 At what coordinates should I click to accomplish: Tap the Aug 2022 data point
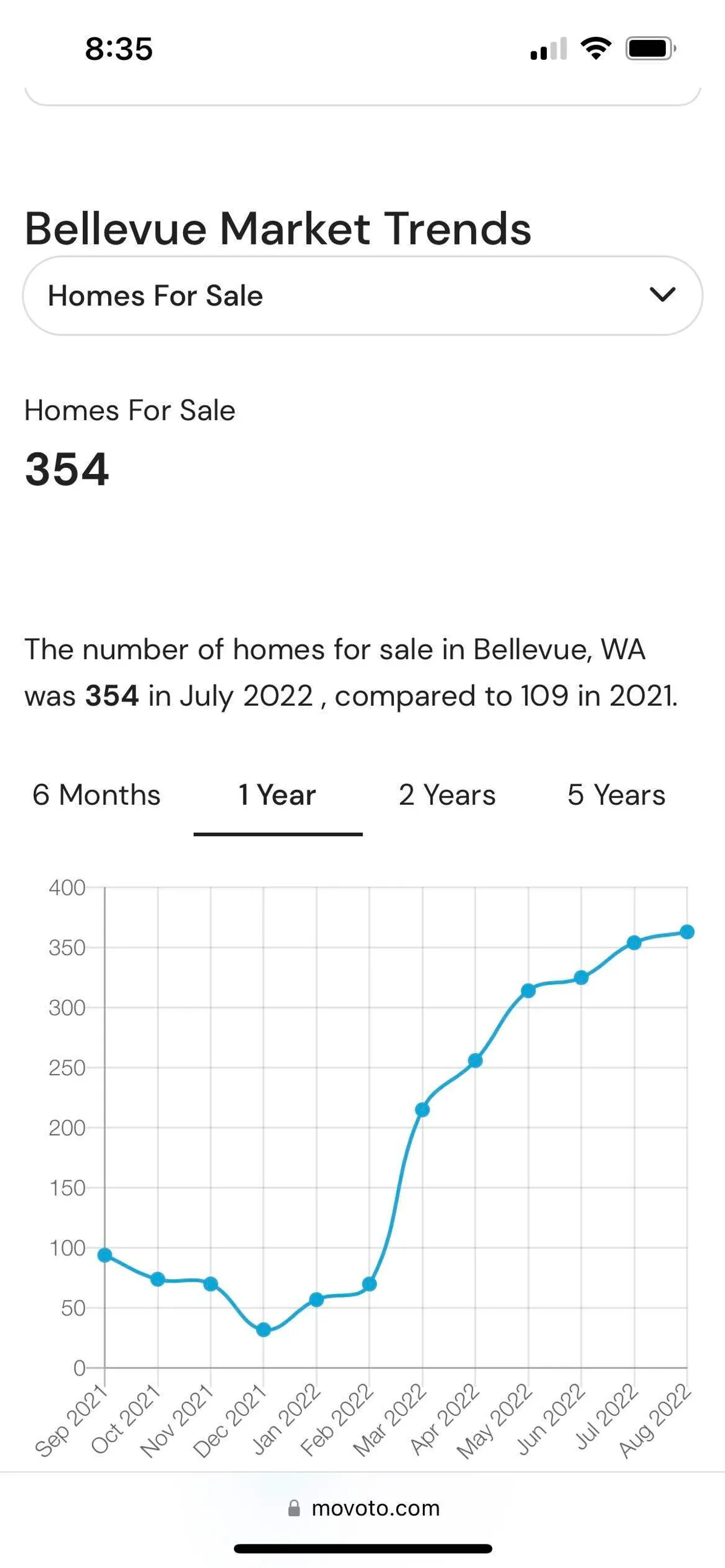pos(686,932)
